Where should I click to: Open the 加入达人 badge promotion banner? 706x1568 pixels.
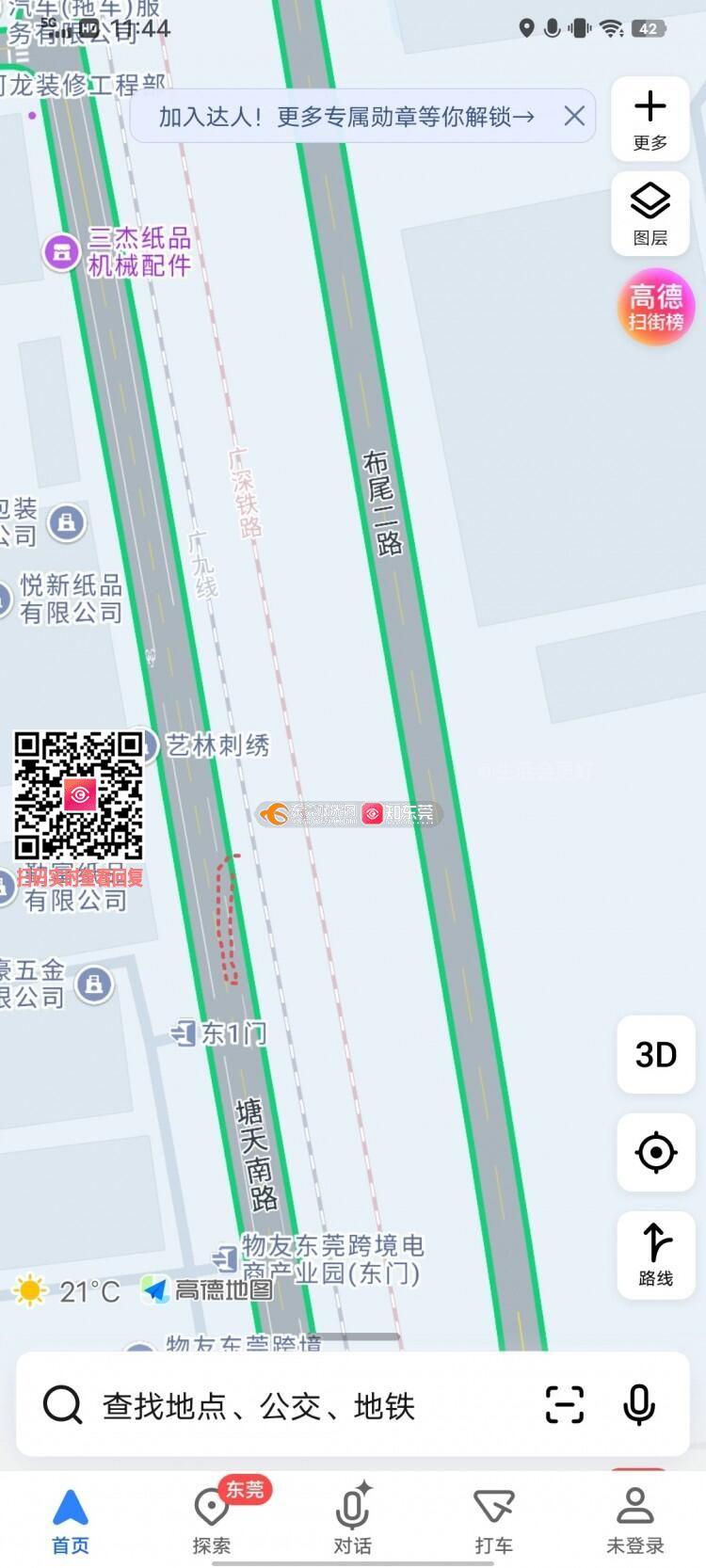(345, 117)
